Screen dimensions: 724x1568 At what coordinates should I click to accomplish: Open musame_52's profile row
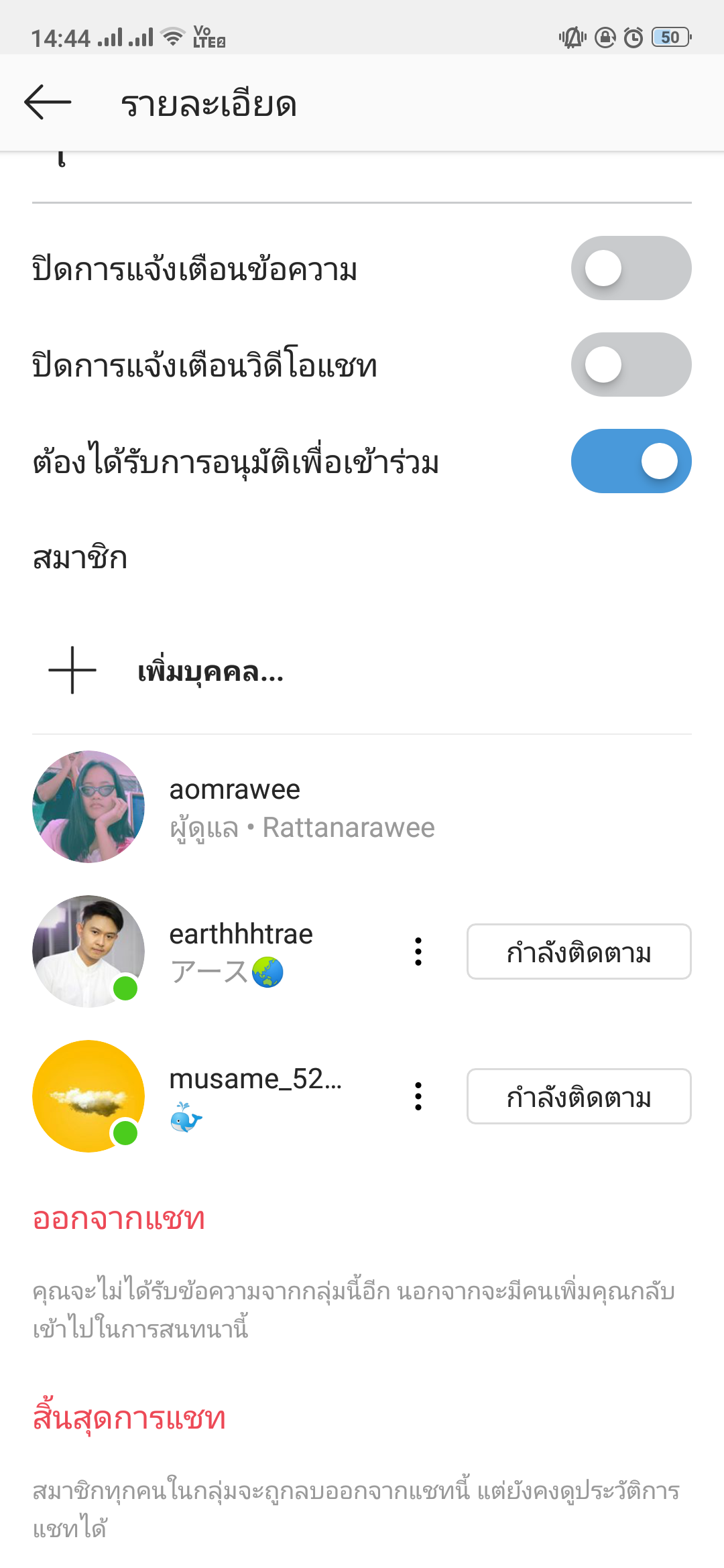[x=255, y=1096]
